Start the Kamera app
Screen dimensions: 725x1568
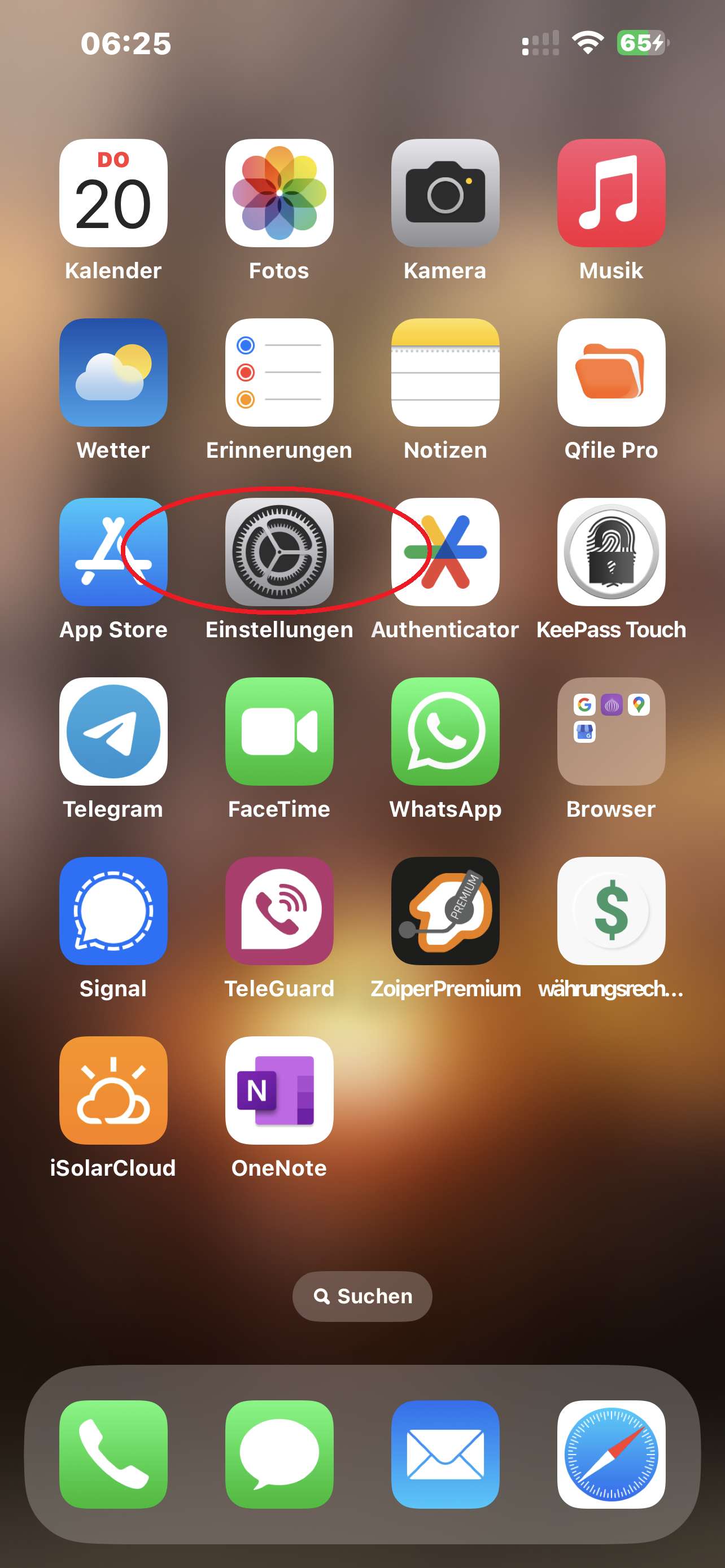tap(445, 193)
